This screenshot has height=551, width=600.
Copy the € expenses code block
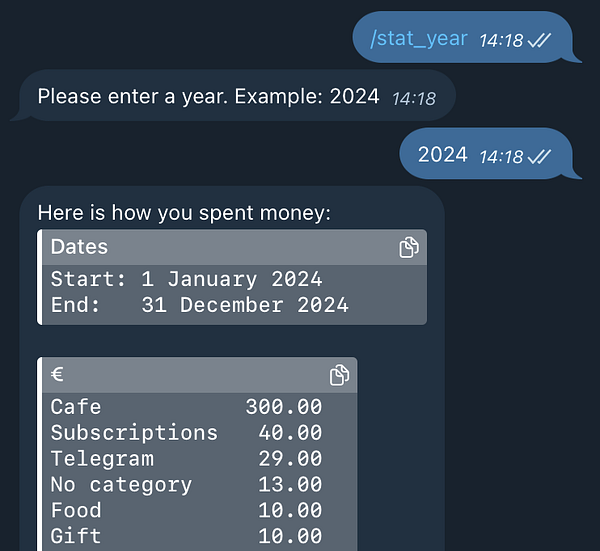pyautogui.click(x=339, y=375)
